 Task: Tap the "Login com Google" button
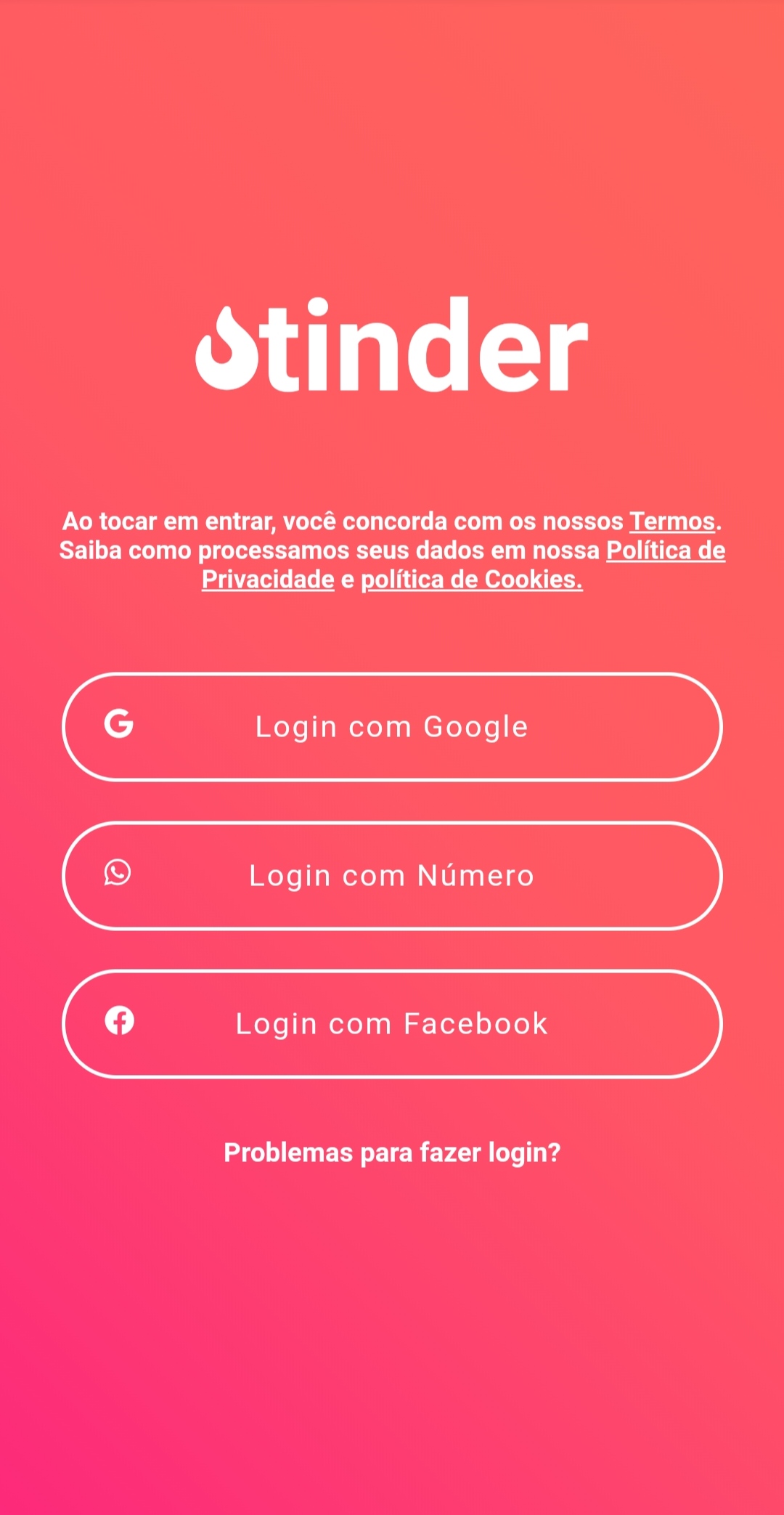click(392, 726)
